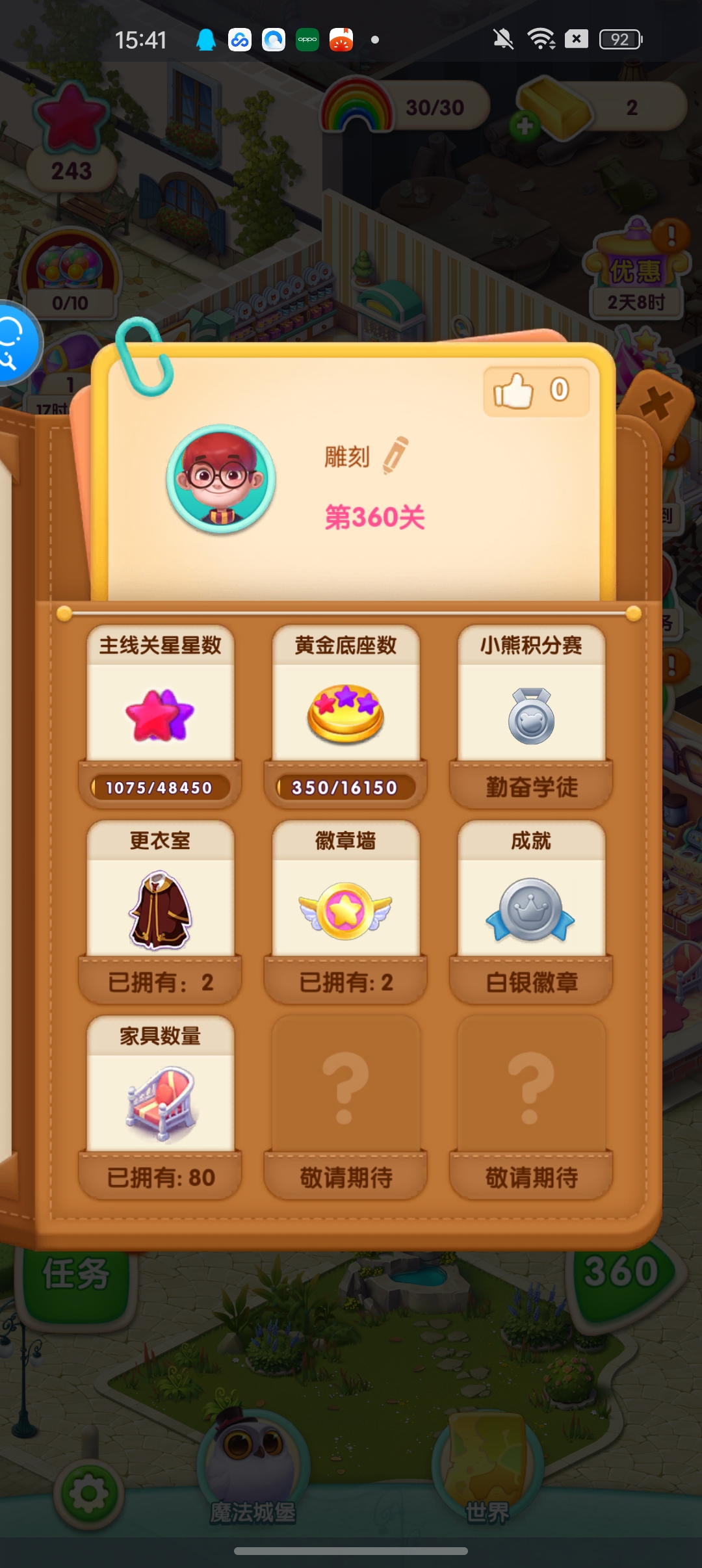Close the profile panel with the X

(656, 404)
